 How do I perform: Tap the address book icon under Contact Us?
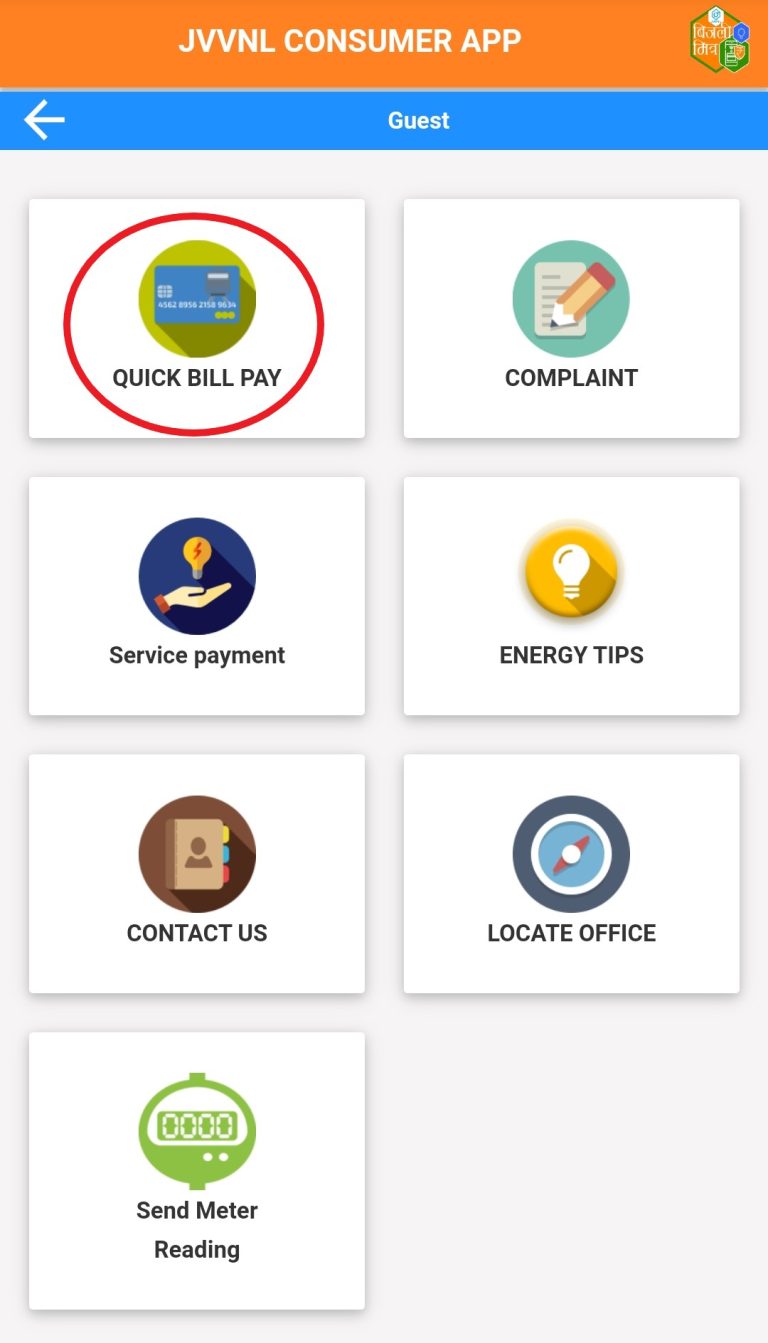196,853
